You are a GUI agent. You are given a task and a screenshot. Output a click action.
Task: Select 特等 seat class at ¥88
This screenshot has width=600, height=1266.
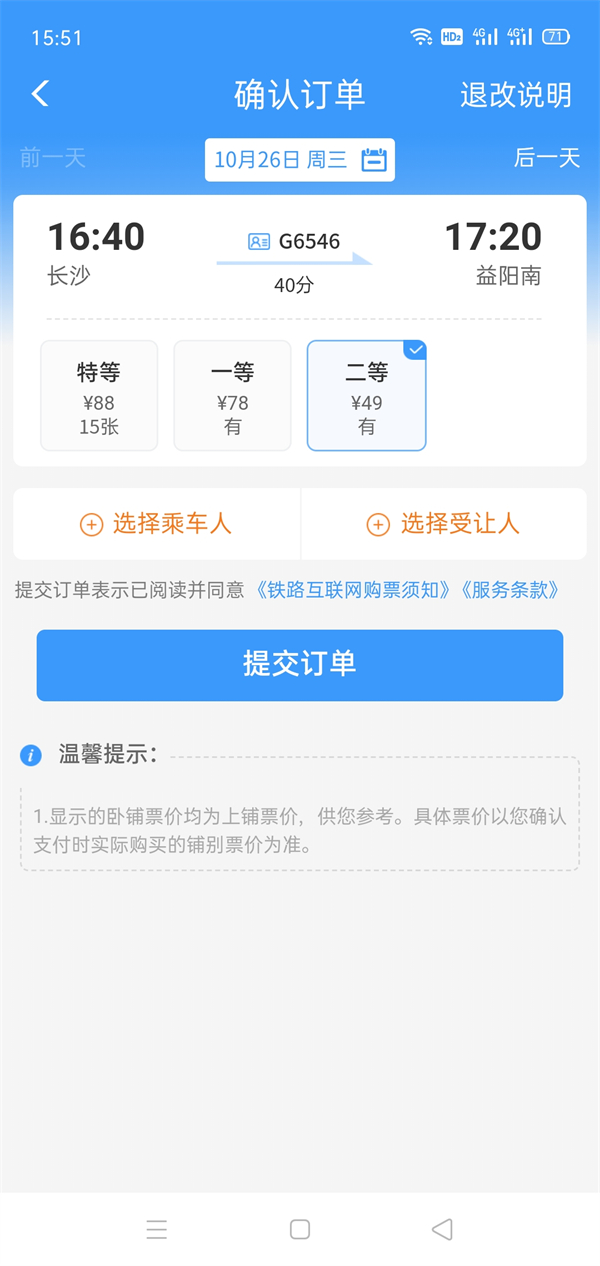[x=99, y=396]
